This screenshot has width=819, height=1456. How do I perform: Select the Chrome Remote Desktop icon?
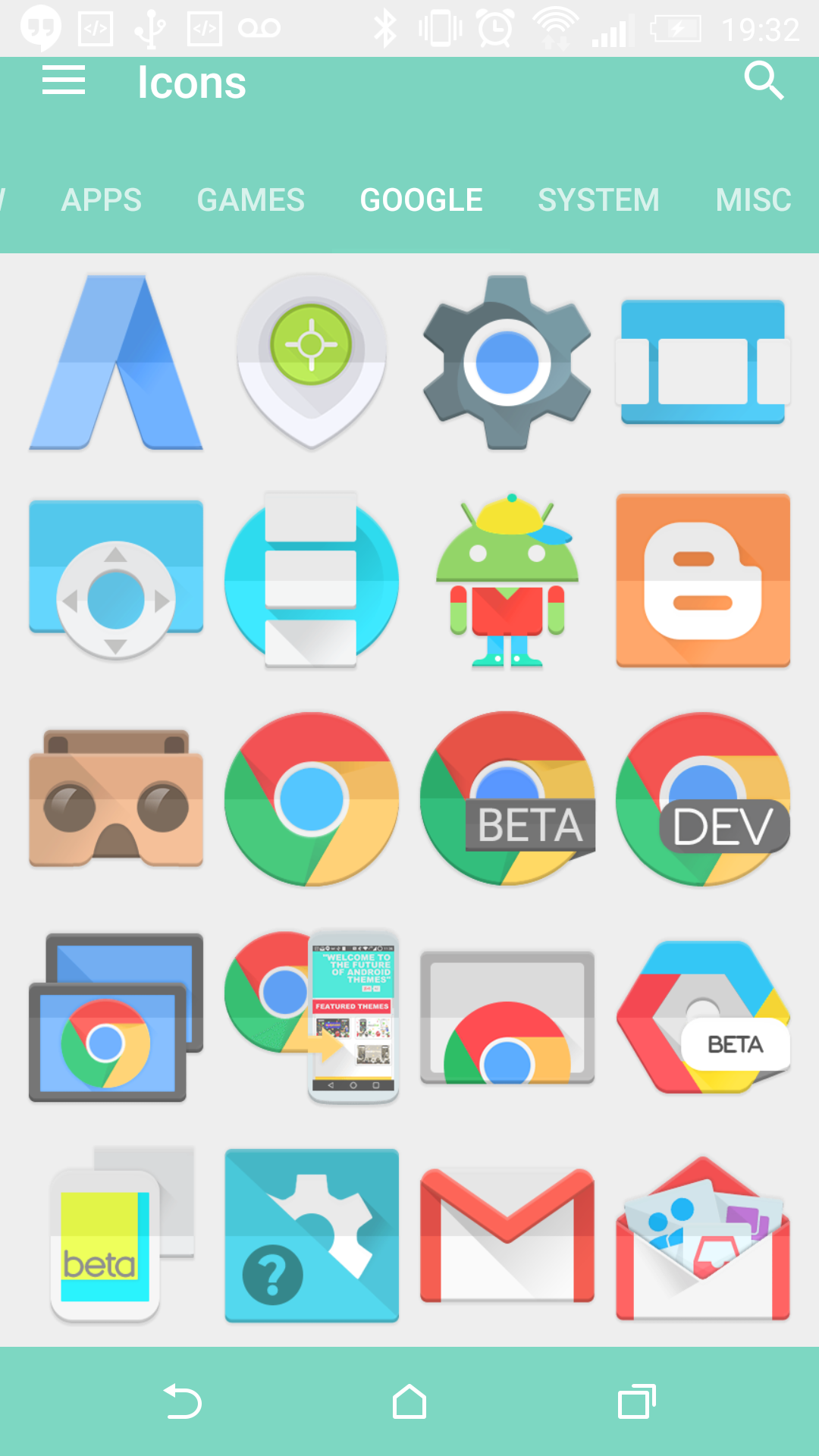[x=116, y=1018]
